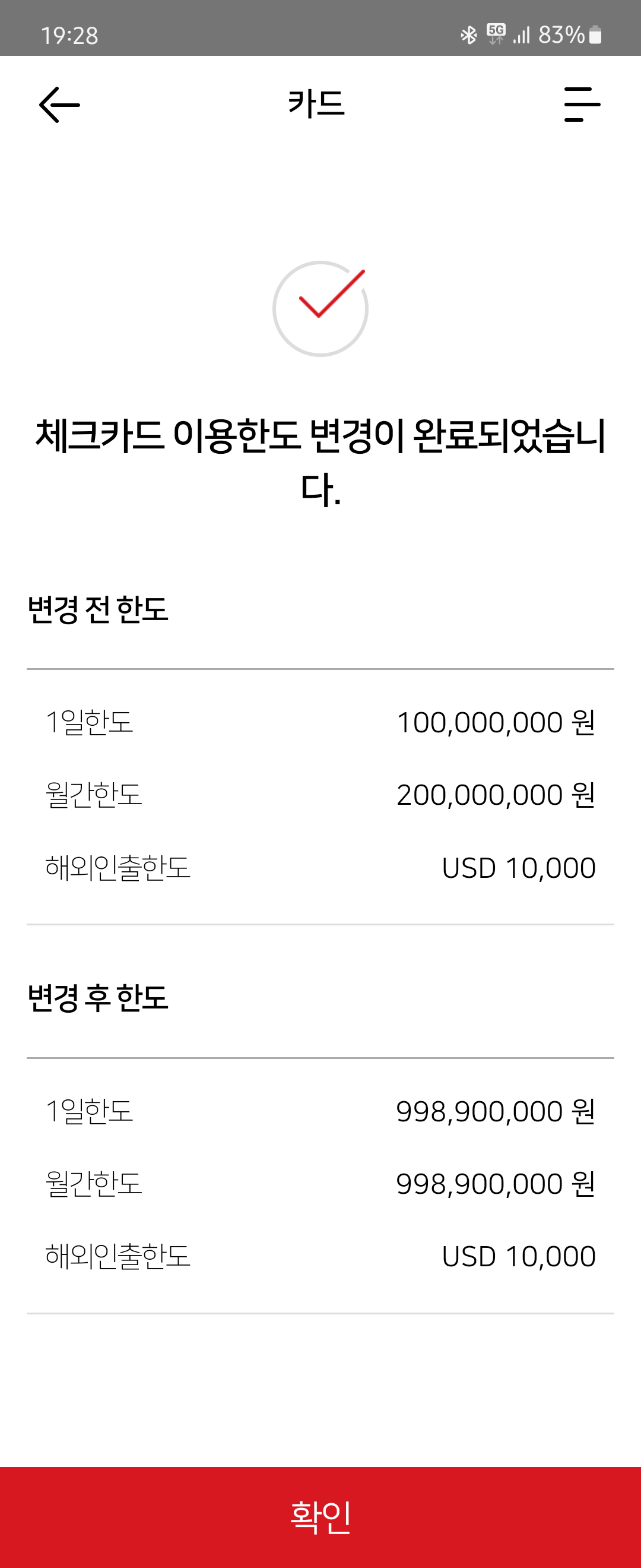
Task: Go back using the top-left arrow
Action: tap(59, 105)
